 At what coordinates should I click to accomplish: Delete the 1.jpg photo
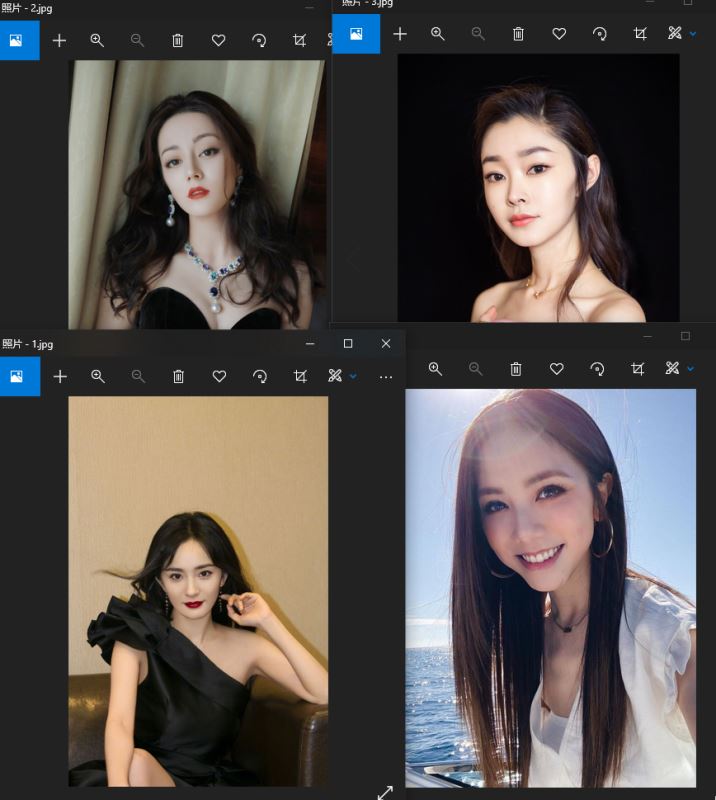[178, 377]
